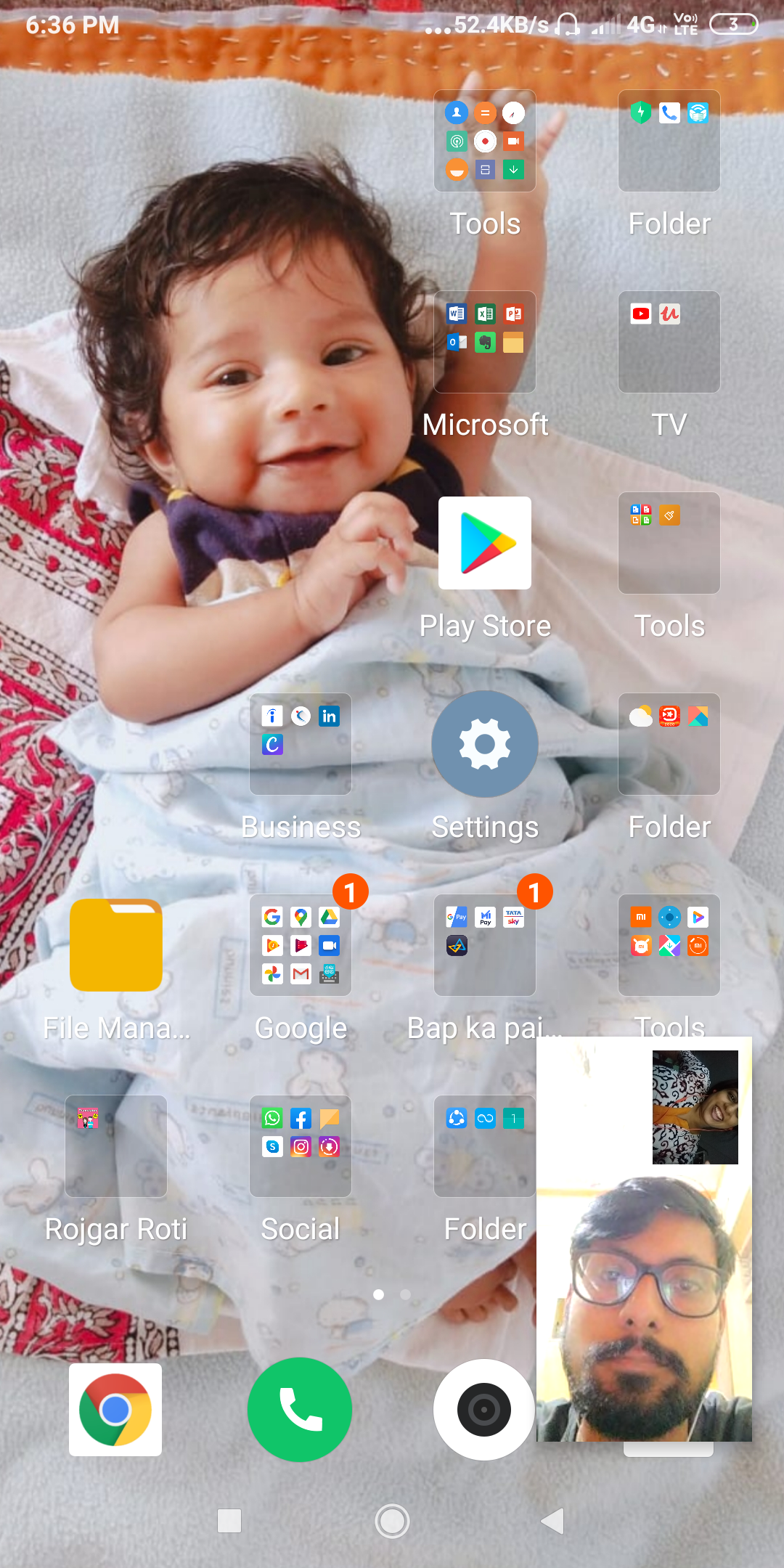Return to the floating video call window
784x1568 pixels.
click(x=644, y=1239)
